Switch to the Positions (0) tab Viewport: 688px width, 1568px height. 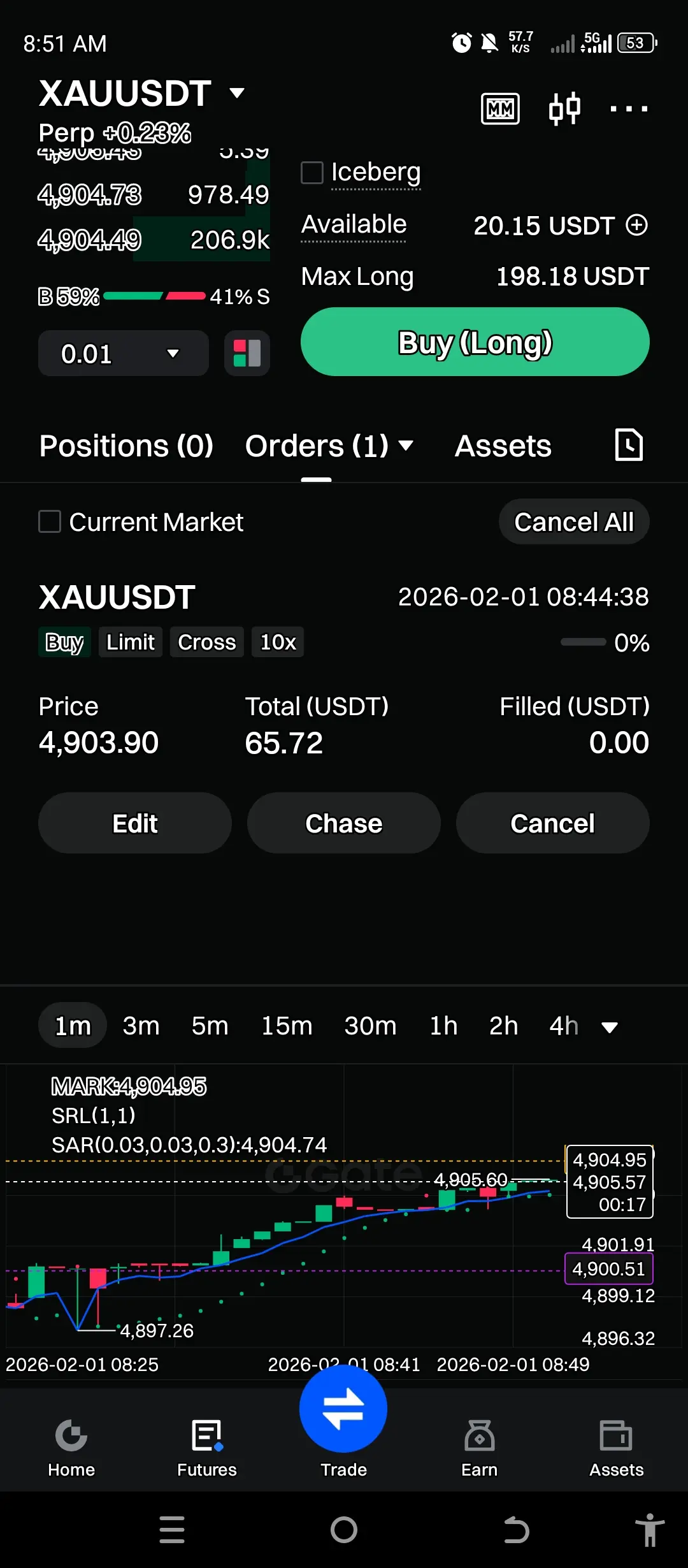point(126,446)
